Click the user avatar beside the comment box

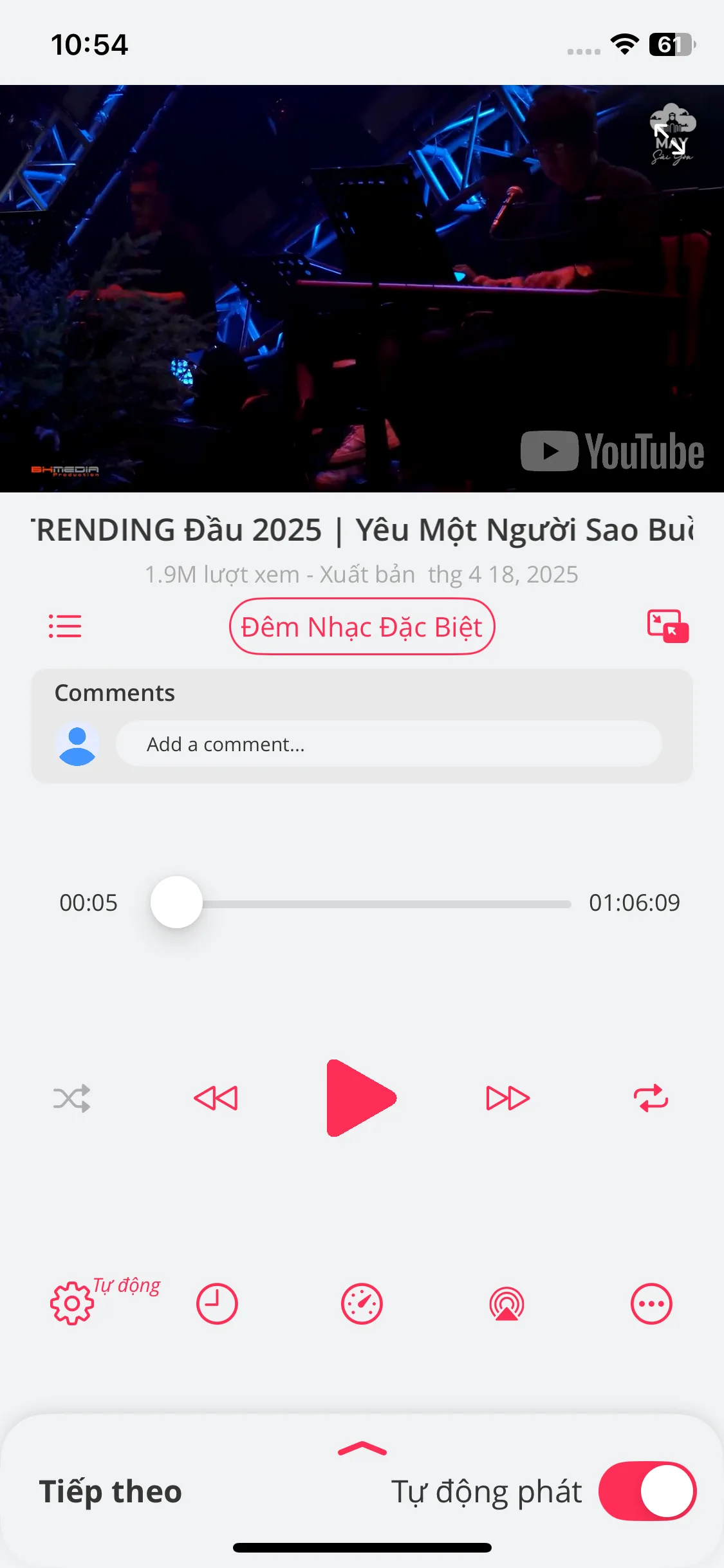(x=77, y=743)
